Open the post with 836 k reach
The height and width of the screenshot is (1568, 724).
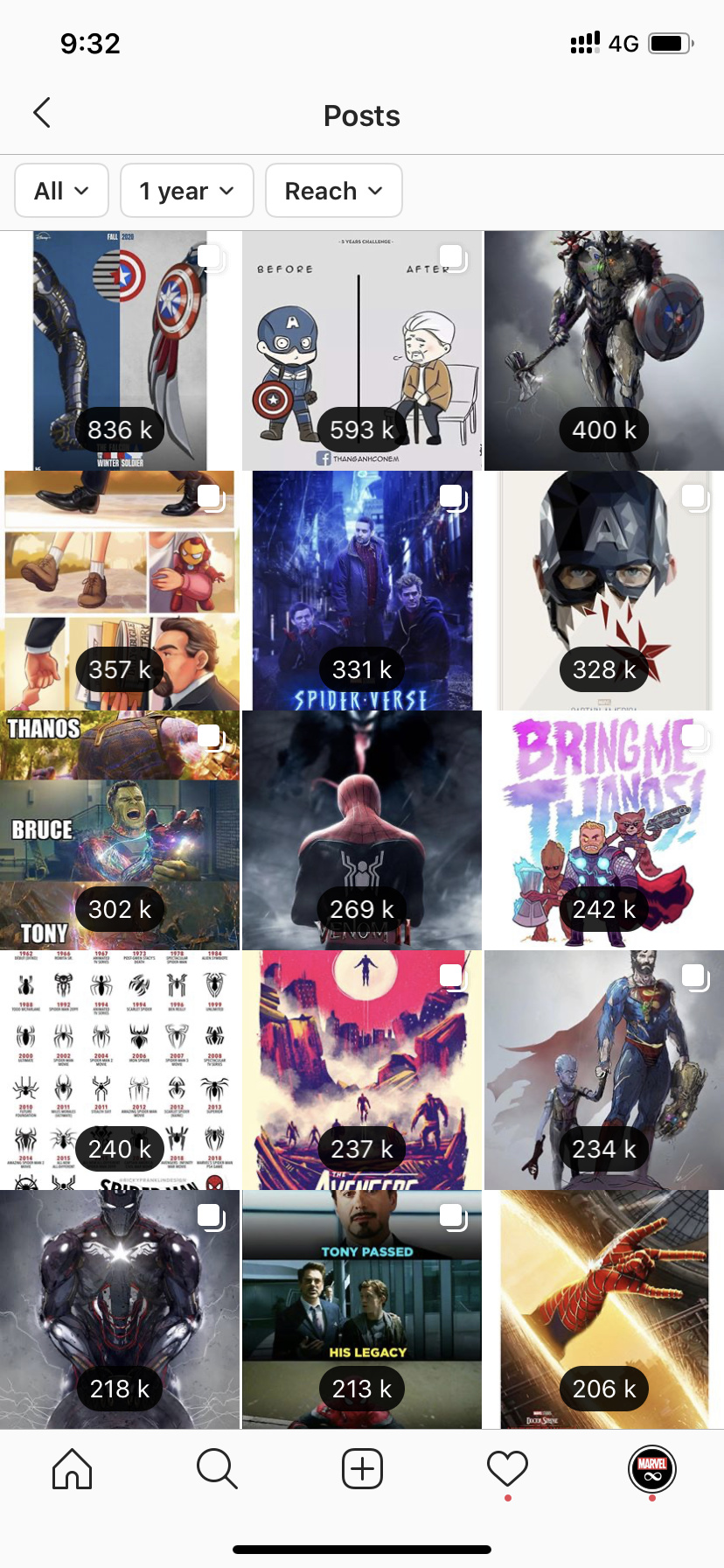pyautogui.click(x=120, y=351)
